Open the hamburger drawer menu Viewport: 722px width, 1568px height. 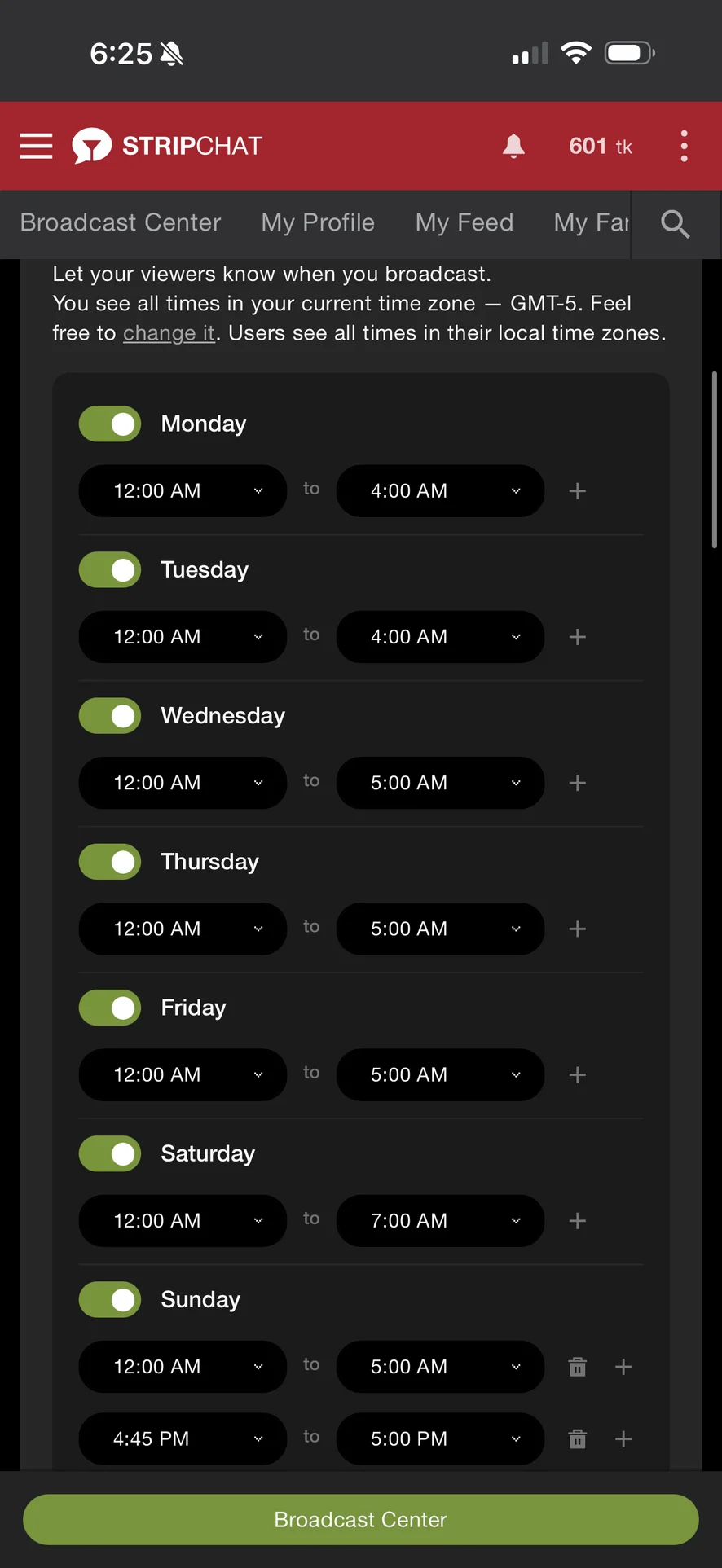pyautogui.click(x=36, y=147)
